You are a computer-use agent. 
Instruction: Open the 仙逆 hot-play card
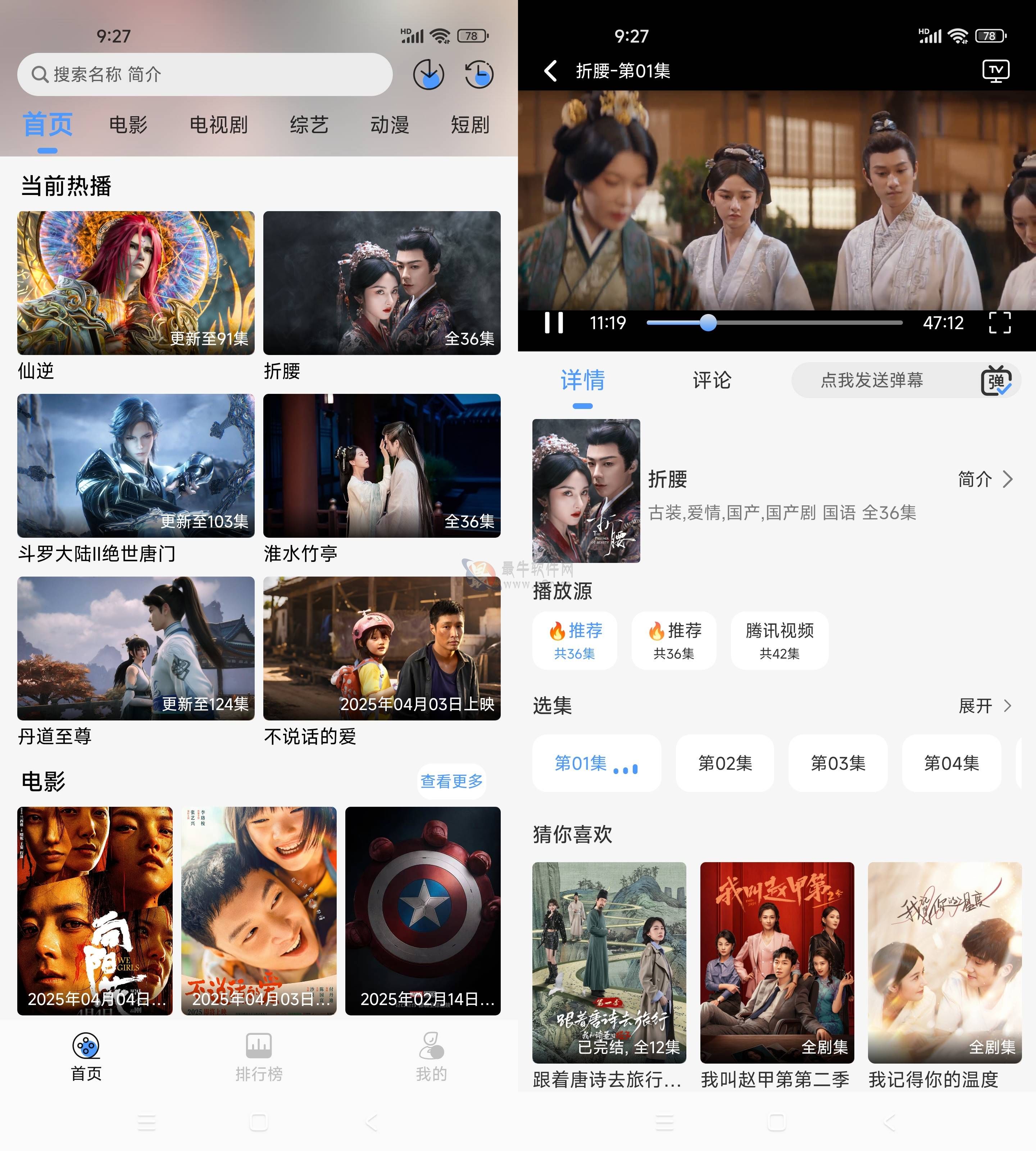[136, 283]
